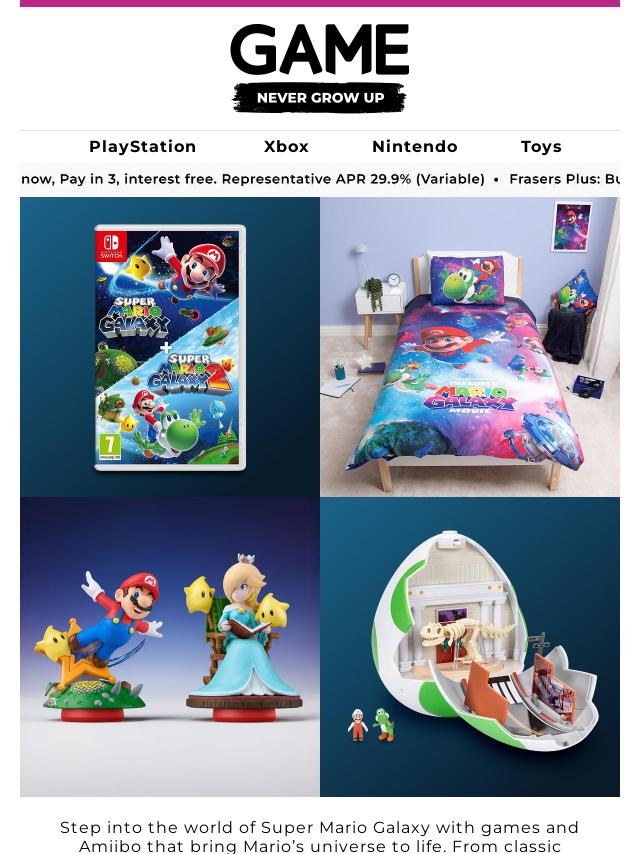
Task: Browse the Toys category
Action: 541,147
